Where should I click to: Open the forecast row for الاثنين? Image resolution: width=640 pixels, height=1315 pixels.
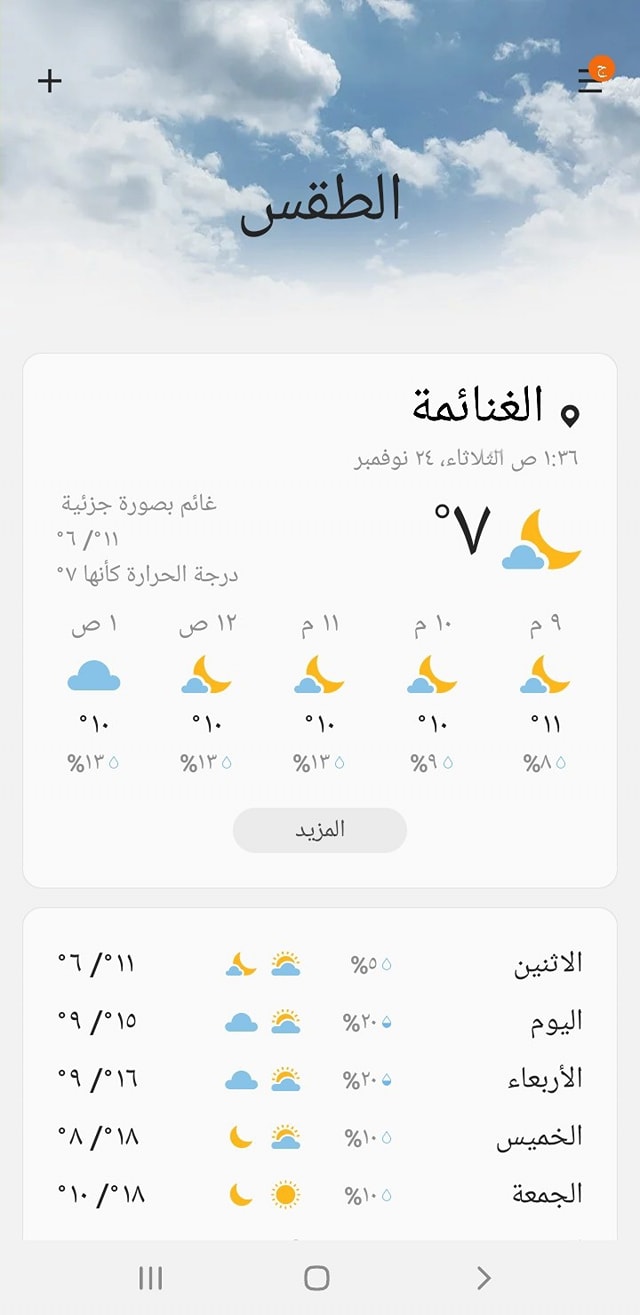pyautogui.click(x=320, y=964)
